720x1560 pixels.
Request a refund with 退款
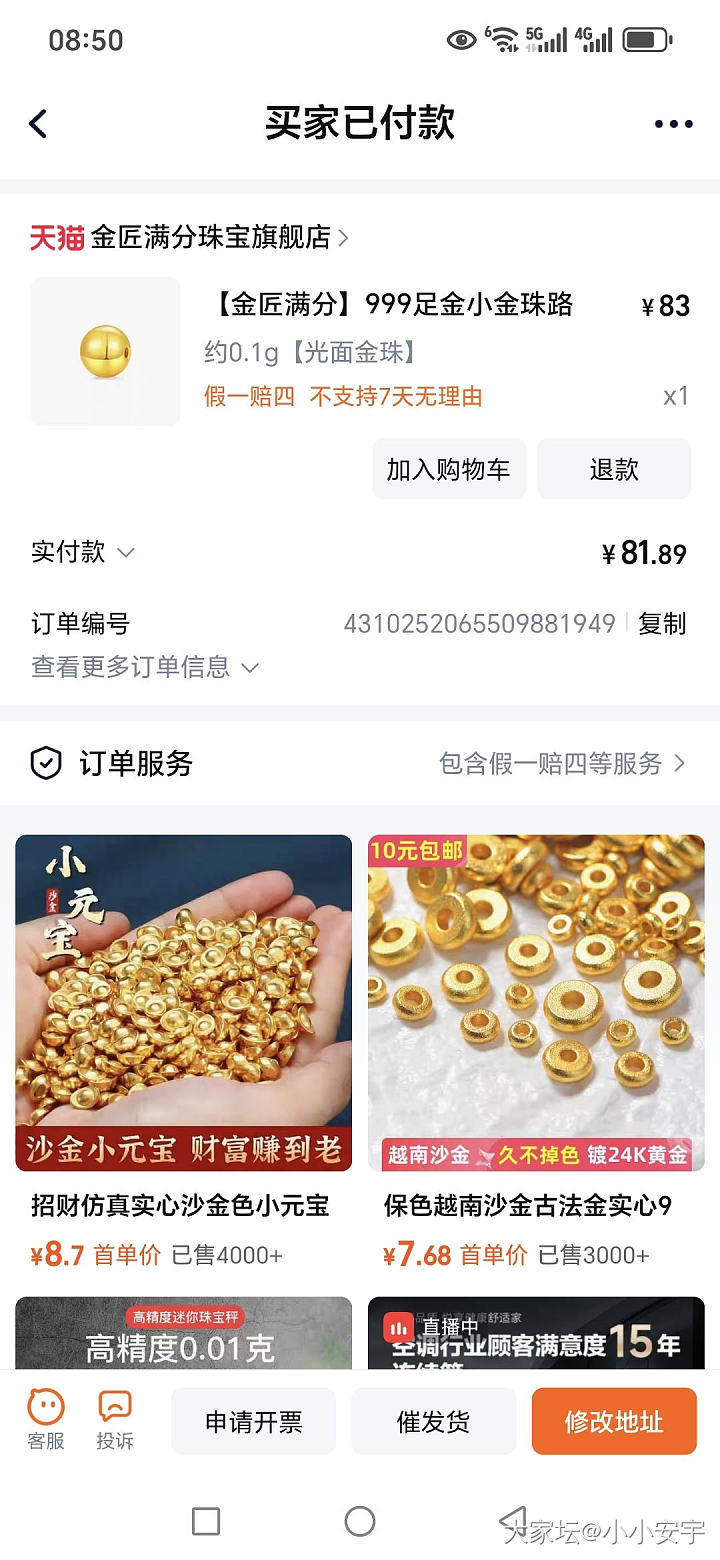614,469
